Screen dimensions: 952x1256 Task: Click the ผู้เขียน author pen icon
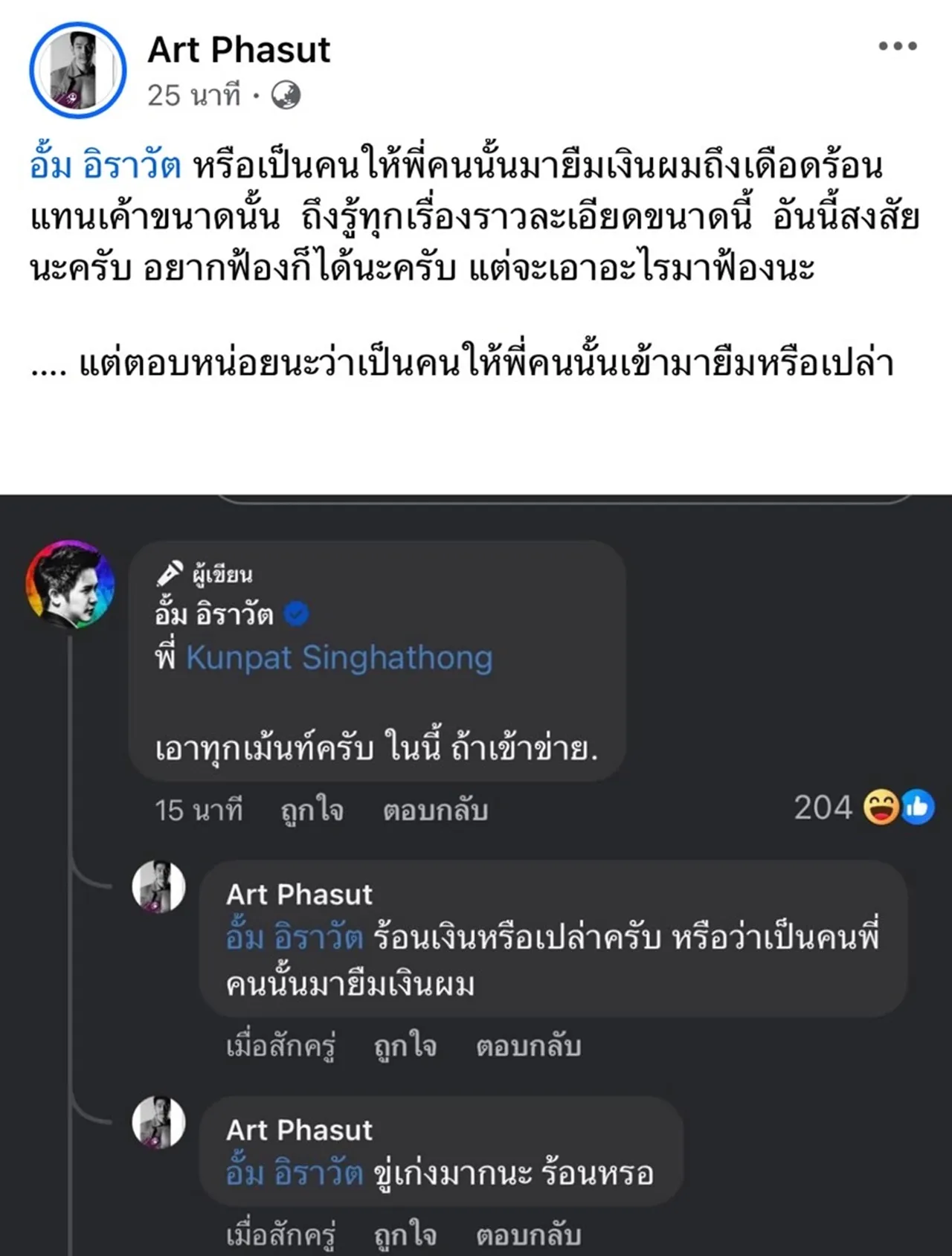tap(170, 571)
